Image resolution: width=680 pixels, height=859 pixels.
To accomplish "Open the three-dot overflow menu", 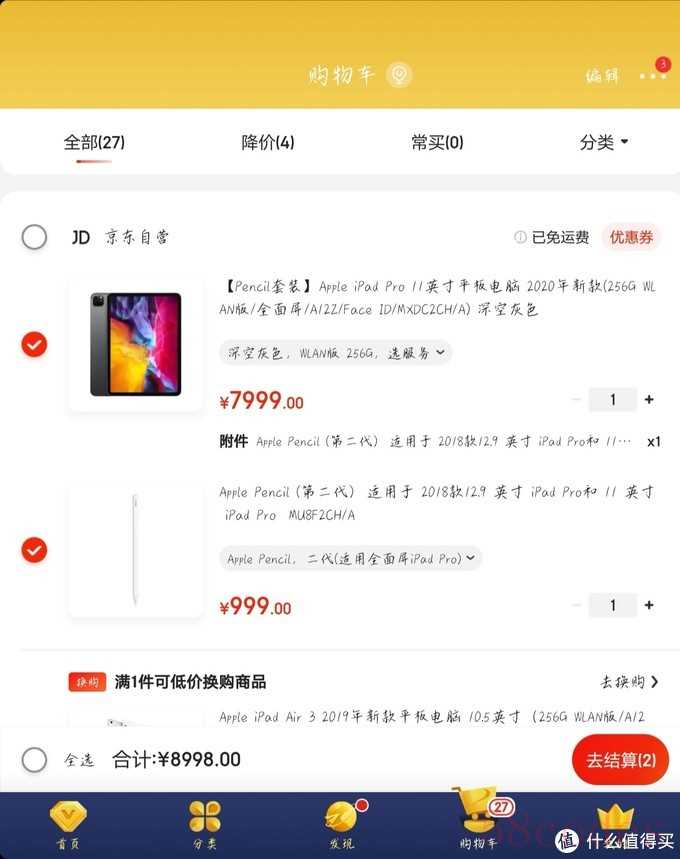I will [x=653, y=77].
